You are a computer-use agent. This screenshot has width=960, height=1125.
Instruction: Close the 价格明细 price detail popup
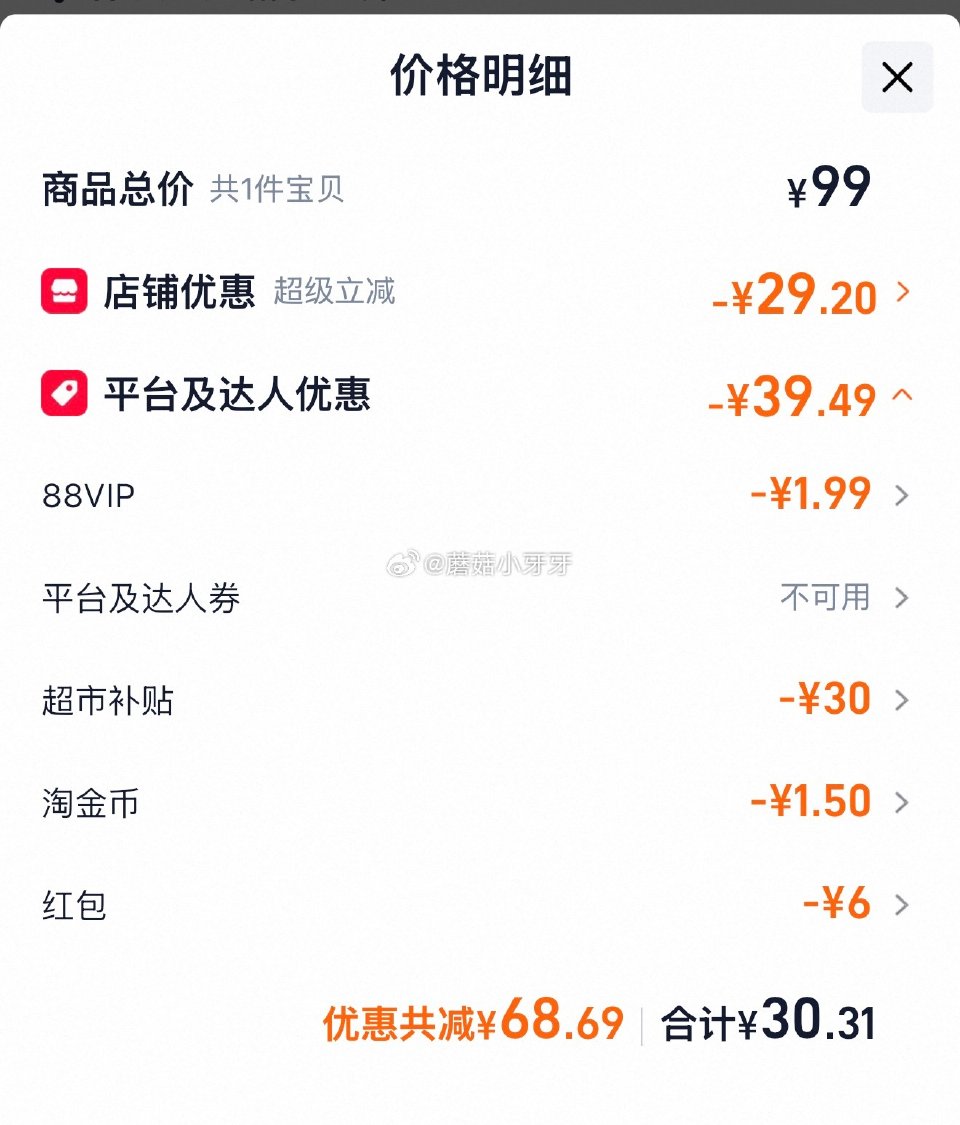pyautogui.click(x=896, y=77)
